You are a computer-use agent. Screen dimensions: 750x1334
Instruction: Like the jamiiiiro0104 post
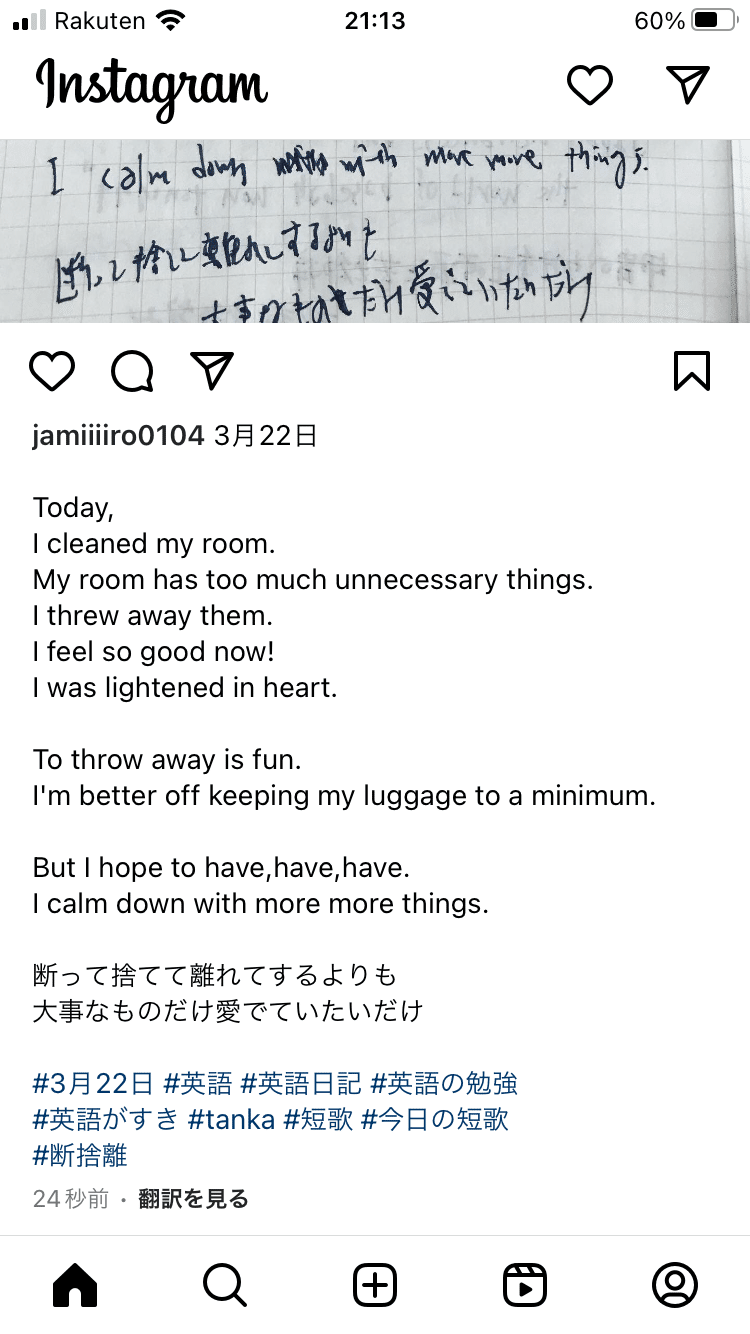click(x=52, y=371)
